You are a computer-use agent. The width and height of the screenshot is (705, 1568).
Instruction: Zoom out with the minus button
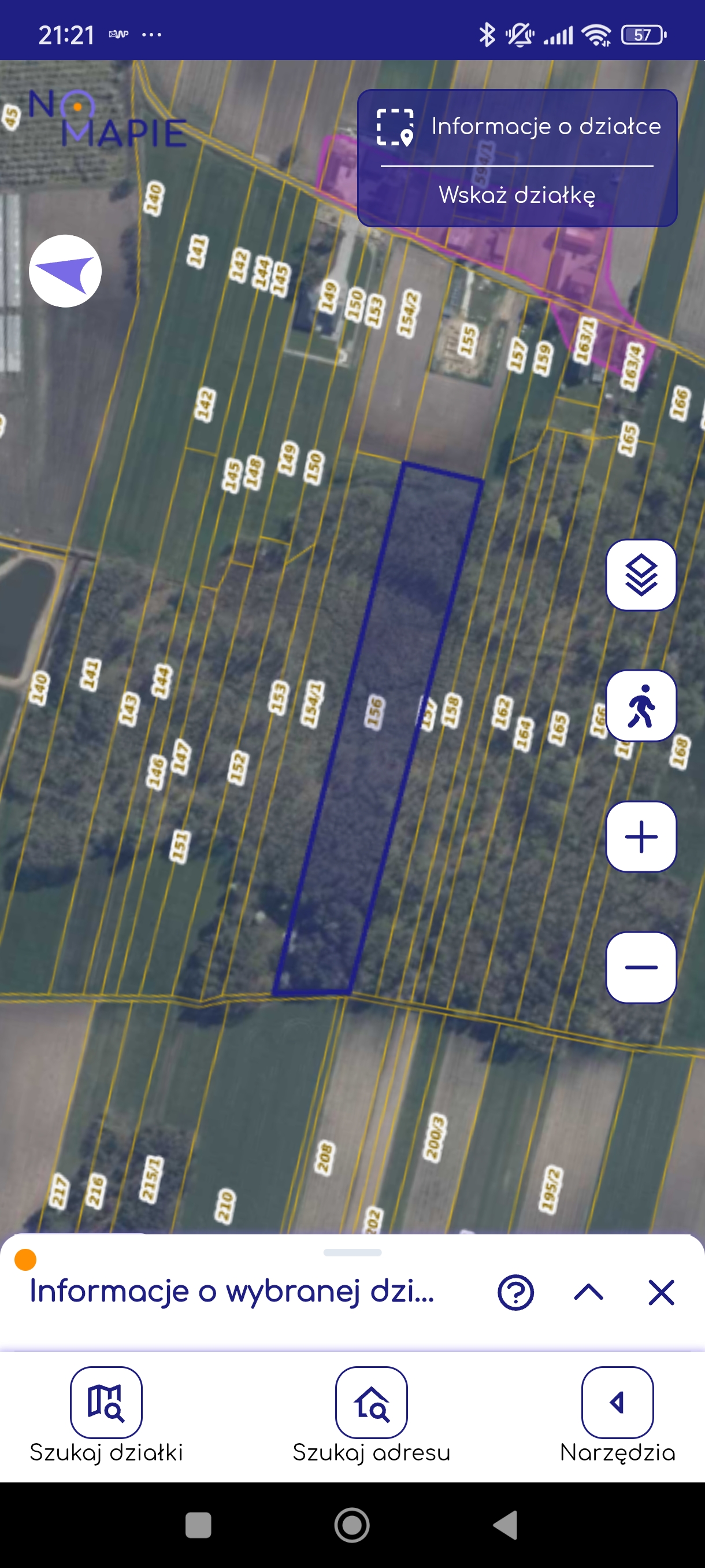[x=640, y=967]
